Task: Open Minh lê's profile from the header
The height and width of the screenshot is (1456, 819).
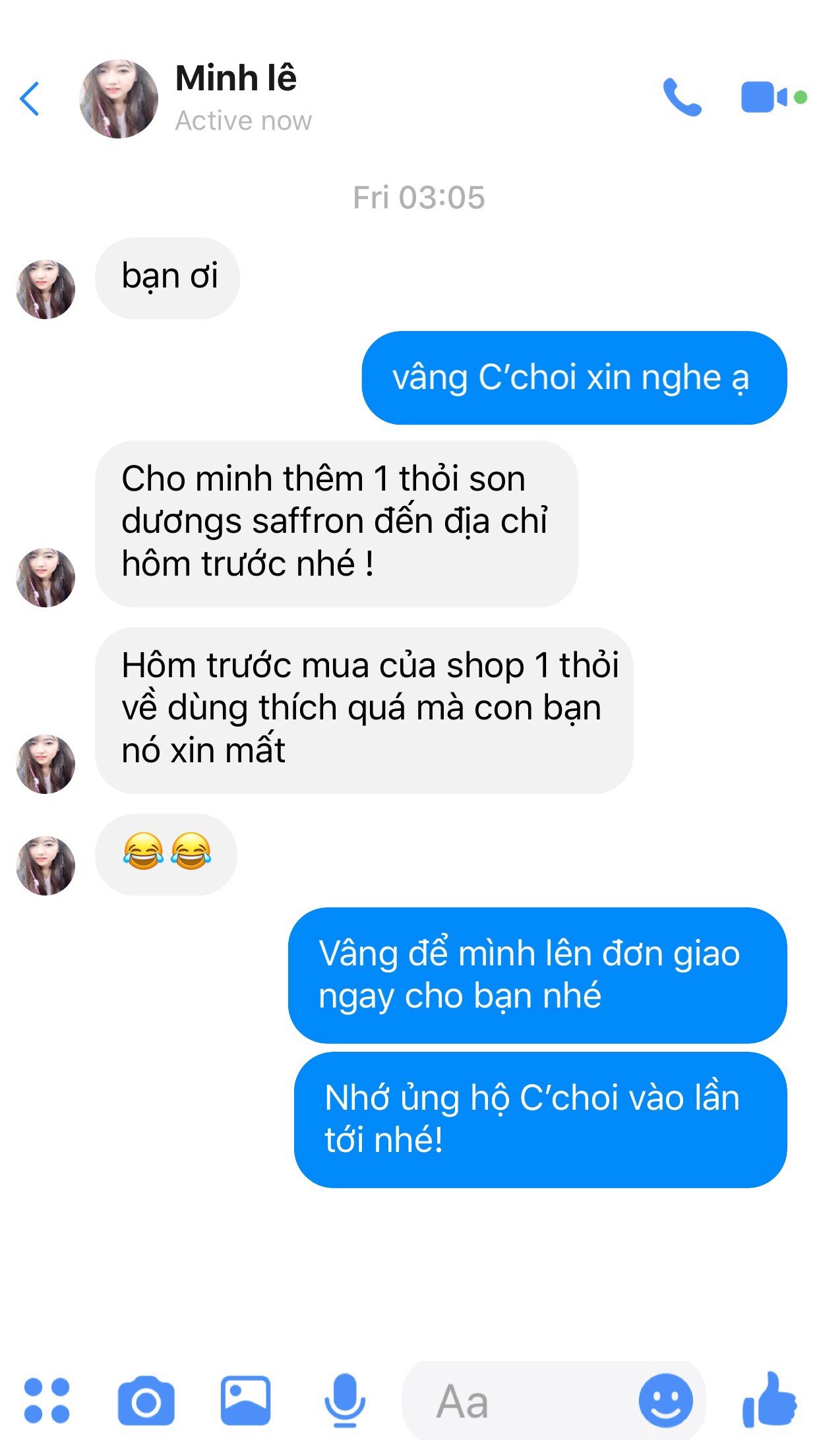Action: [236, 98]
